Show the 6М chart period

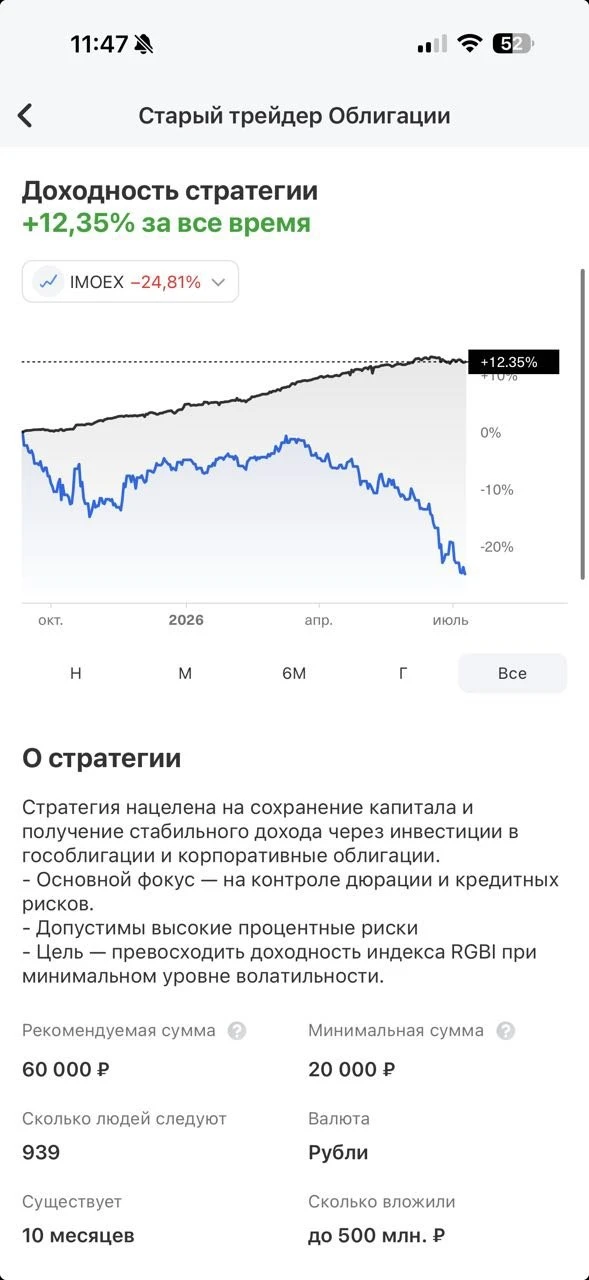pyautogui.click(x=294, y=673)
